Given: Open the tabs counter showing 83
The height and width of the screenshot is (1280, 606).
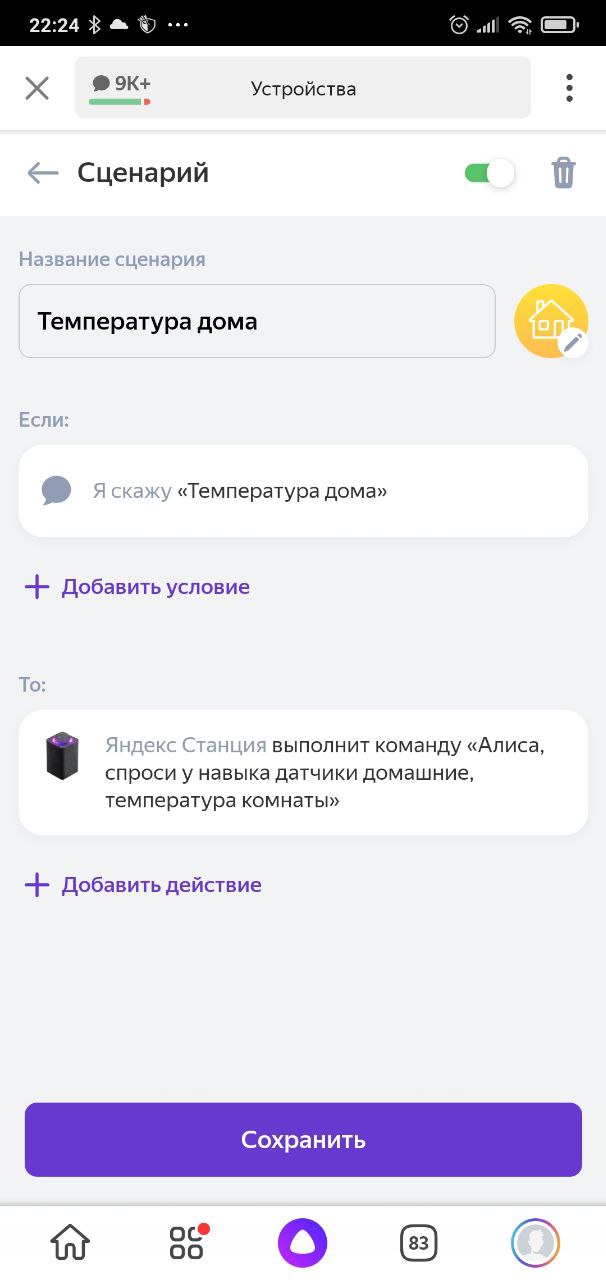Looking at the screenshot, I should [x=419, y=1243].
